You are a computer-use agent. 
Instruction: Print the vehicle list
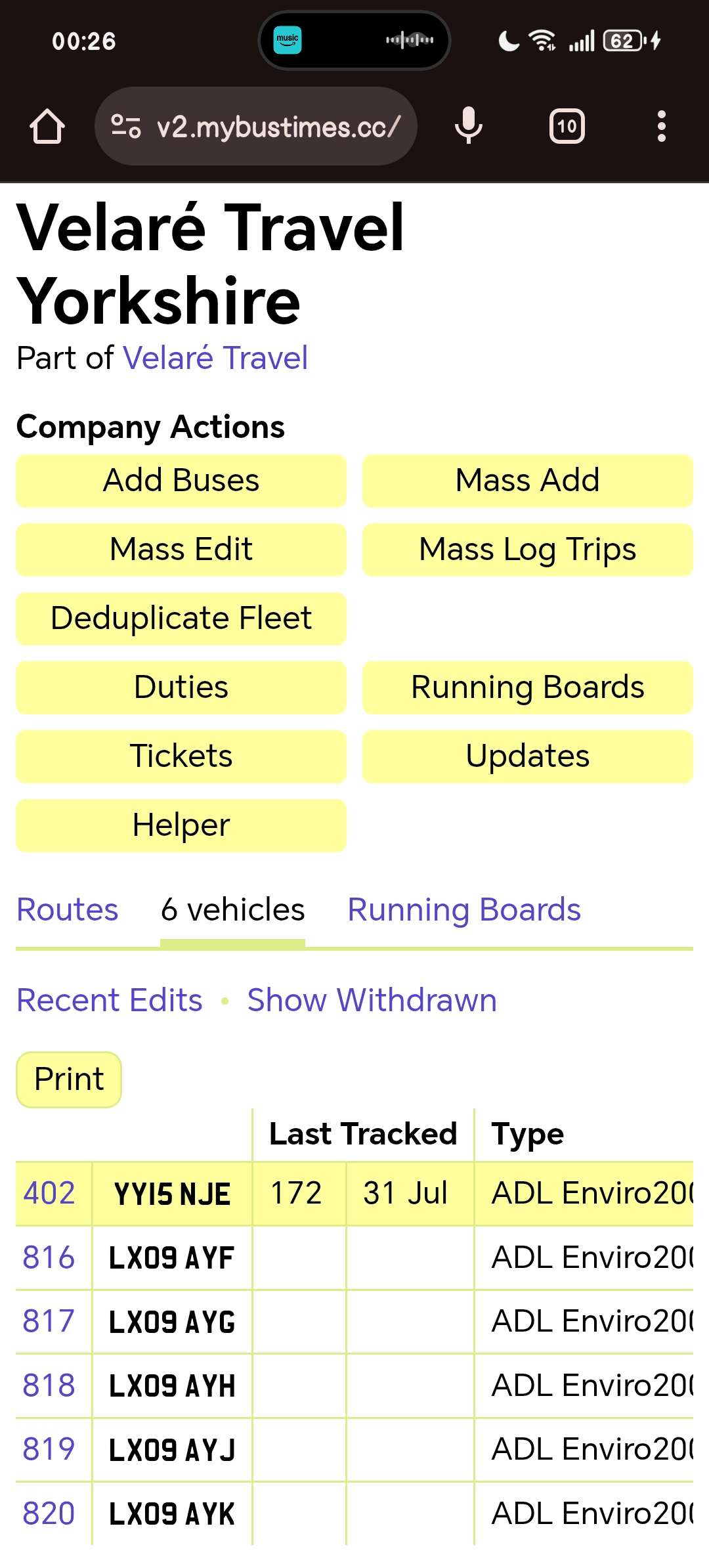point(69,1079)
